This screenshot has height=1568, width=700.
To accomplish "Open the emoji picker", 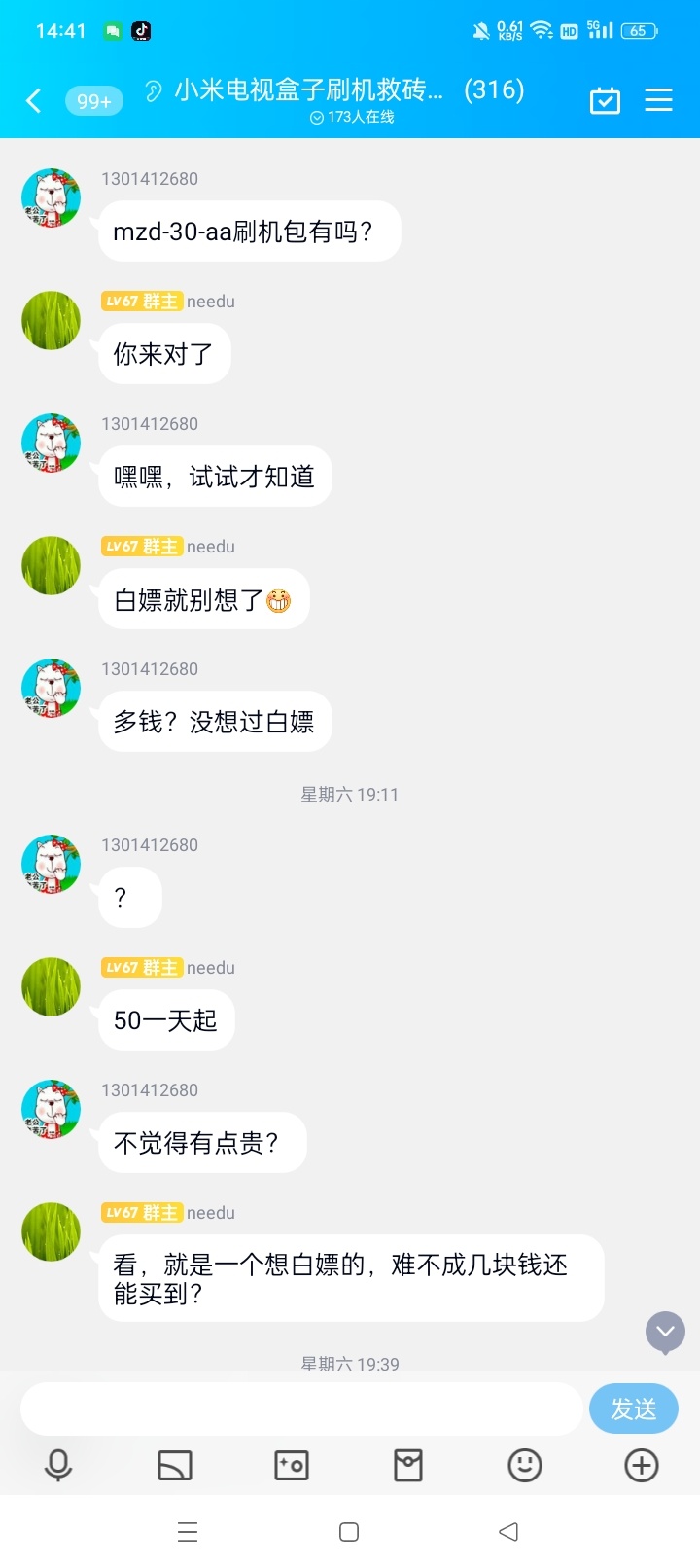I will (525, 1465).
